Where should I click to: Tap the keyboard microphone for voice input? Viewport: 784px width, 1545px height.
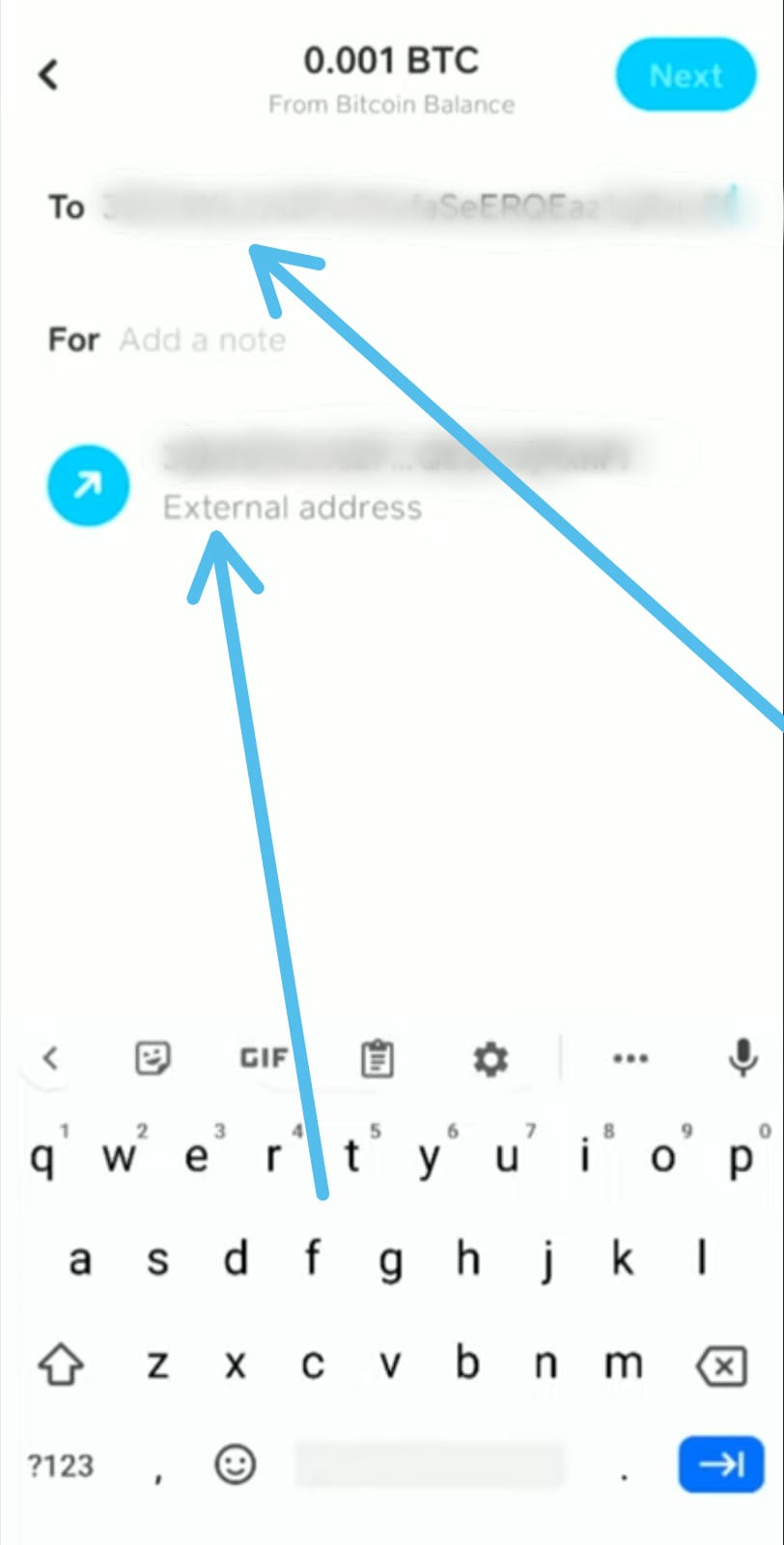coord(742,1058)
